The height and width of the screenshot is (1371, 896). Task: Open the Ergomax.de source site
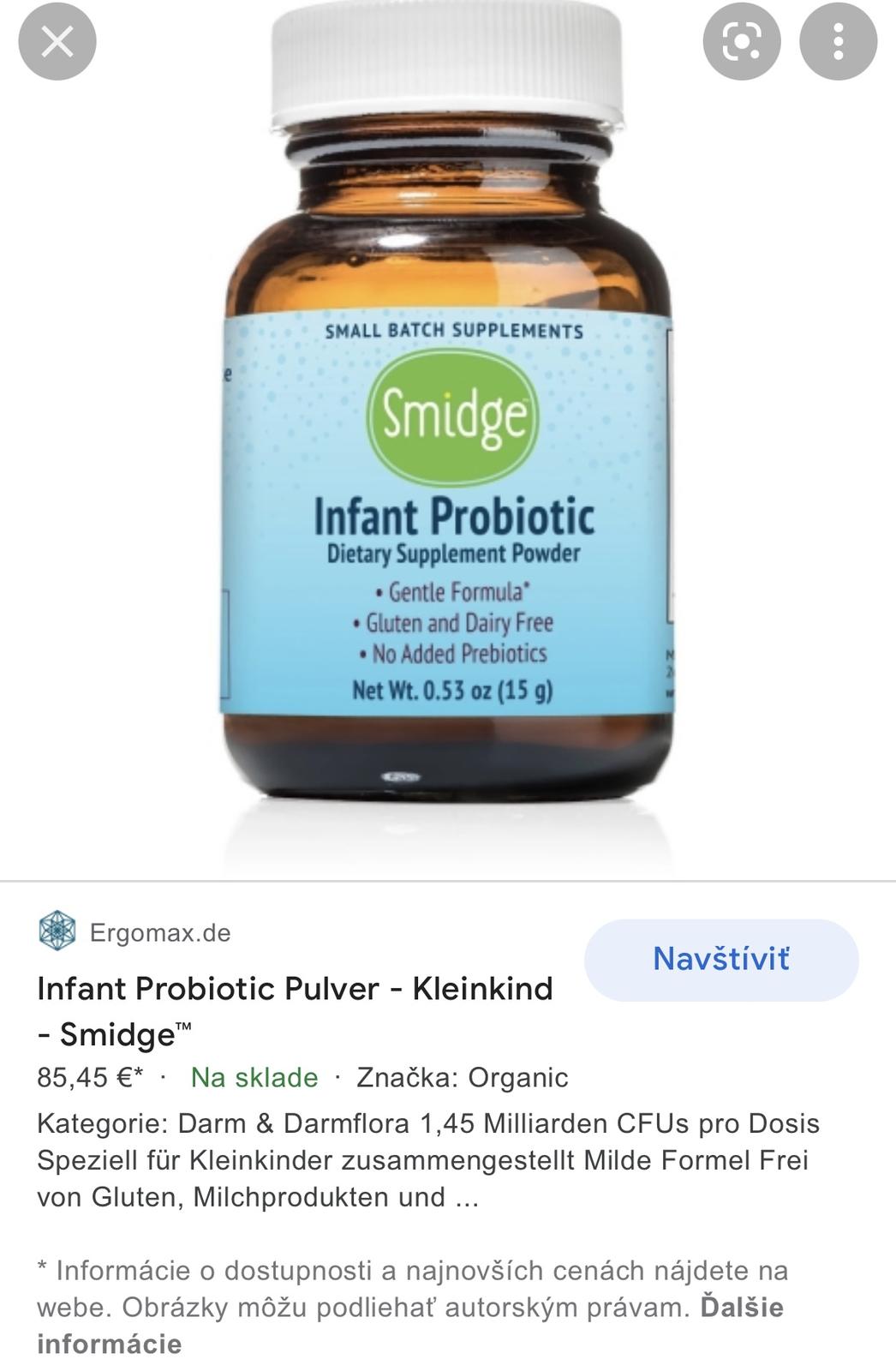tap(159, 932)
